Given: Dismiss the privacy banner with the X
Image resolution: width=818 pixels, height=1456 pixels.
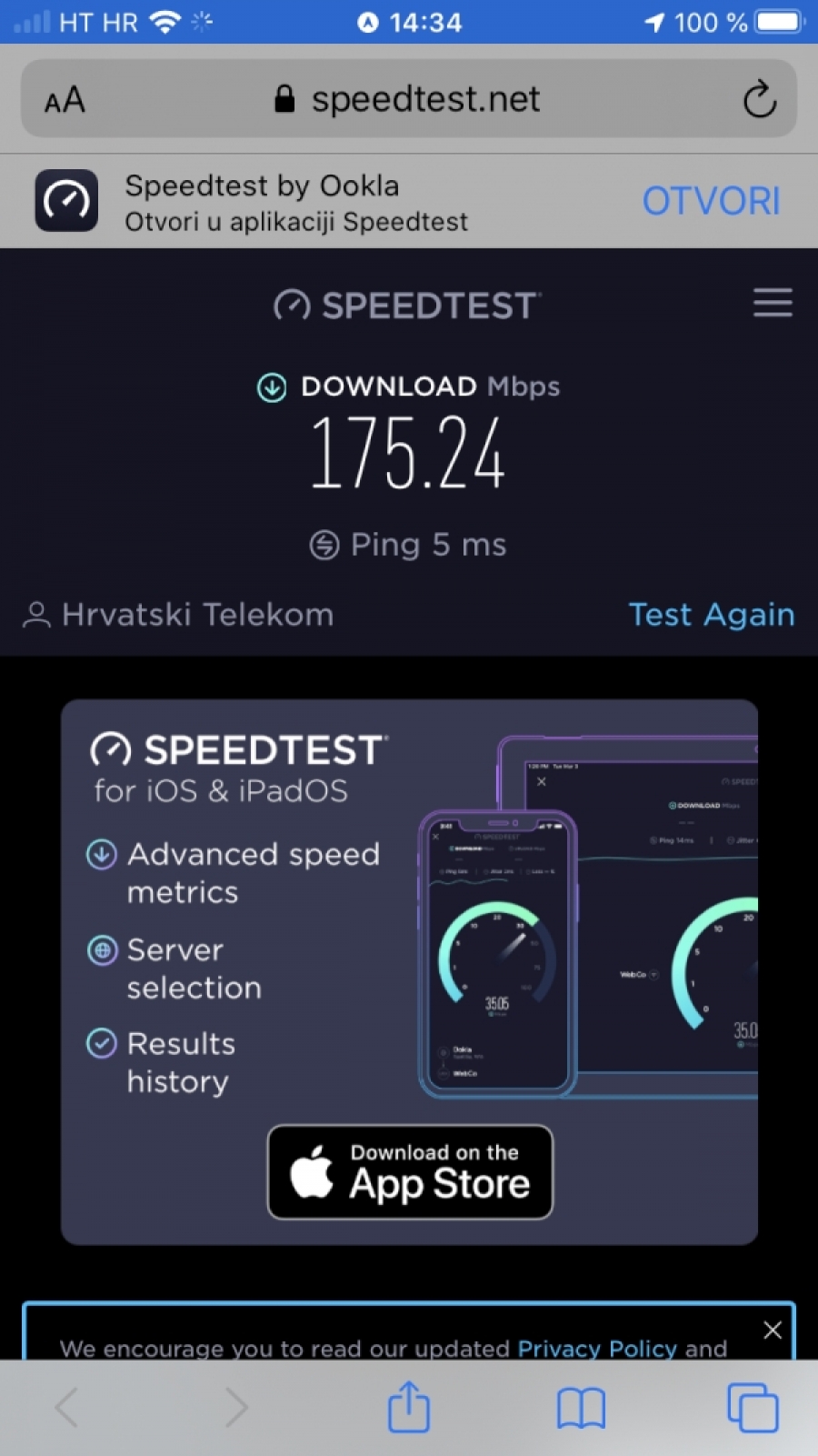Looking at the screenshot, I should [773, 1330].
